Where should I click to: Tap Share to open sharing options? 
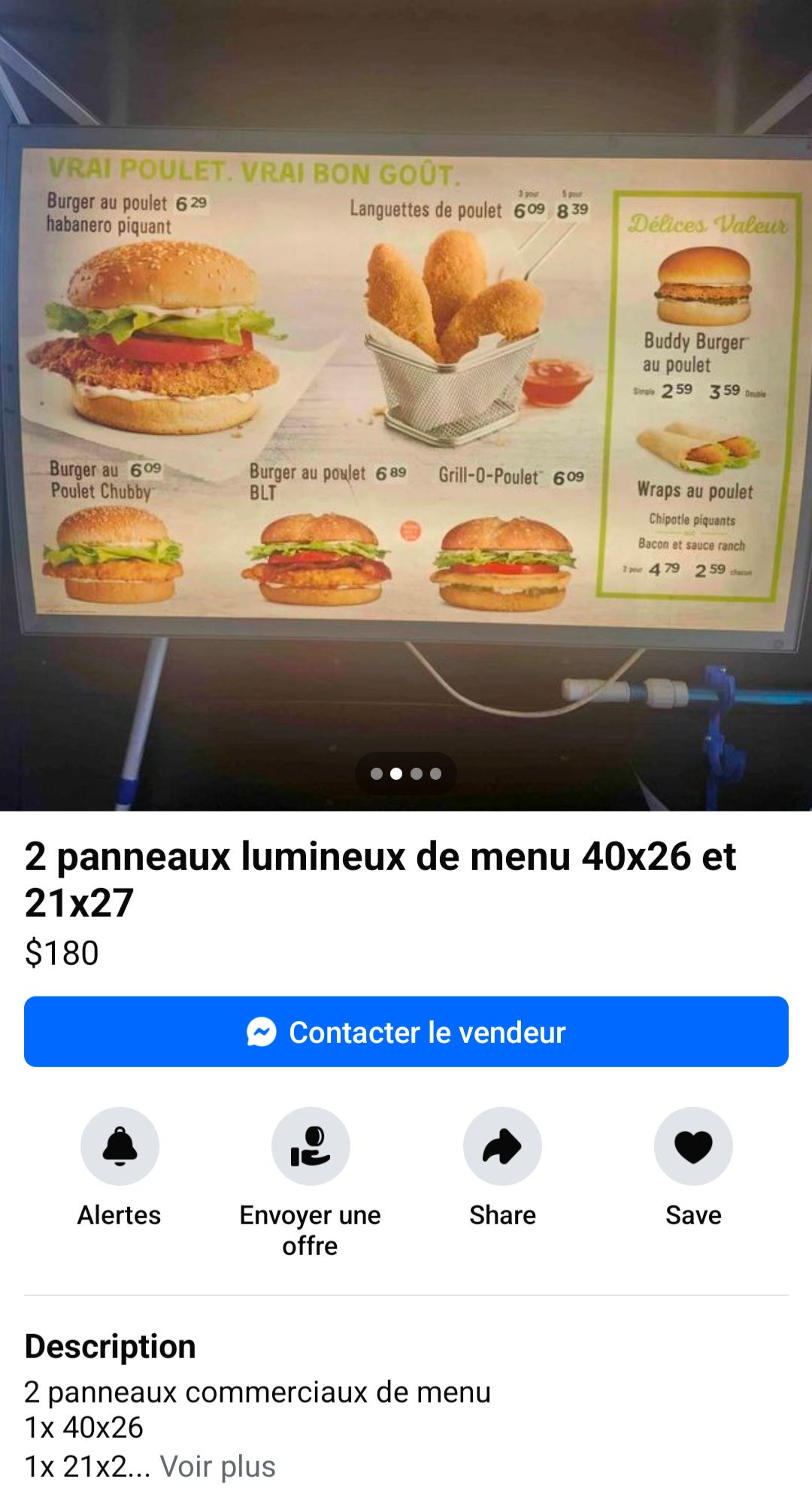click(501, 1145)
